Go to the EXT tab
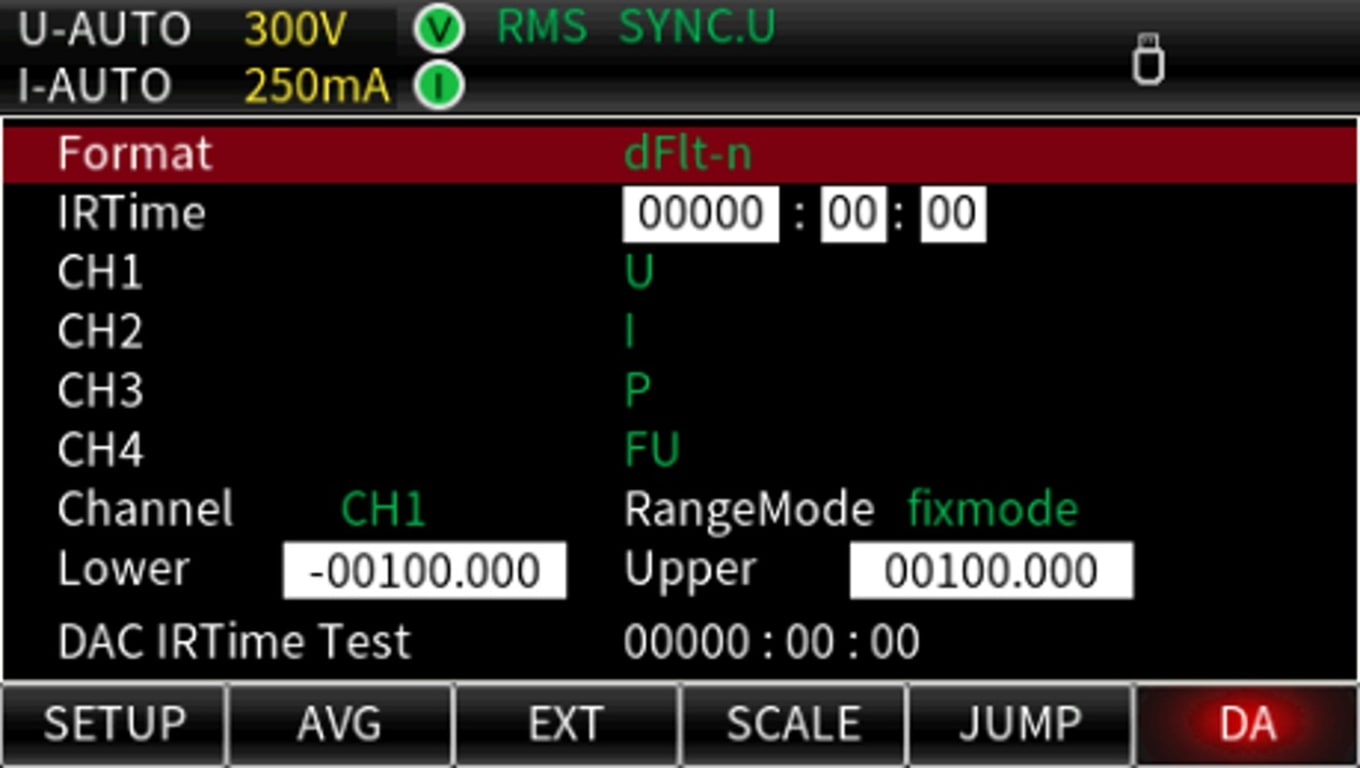The height and width of the screenshot is (768, 1360). pos(567,724)
